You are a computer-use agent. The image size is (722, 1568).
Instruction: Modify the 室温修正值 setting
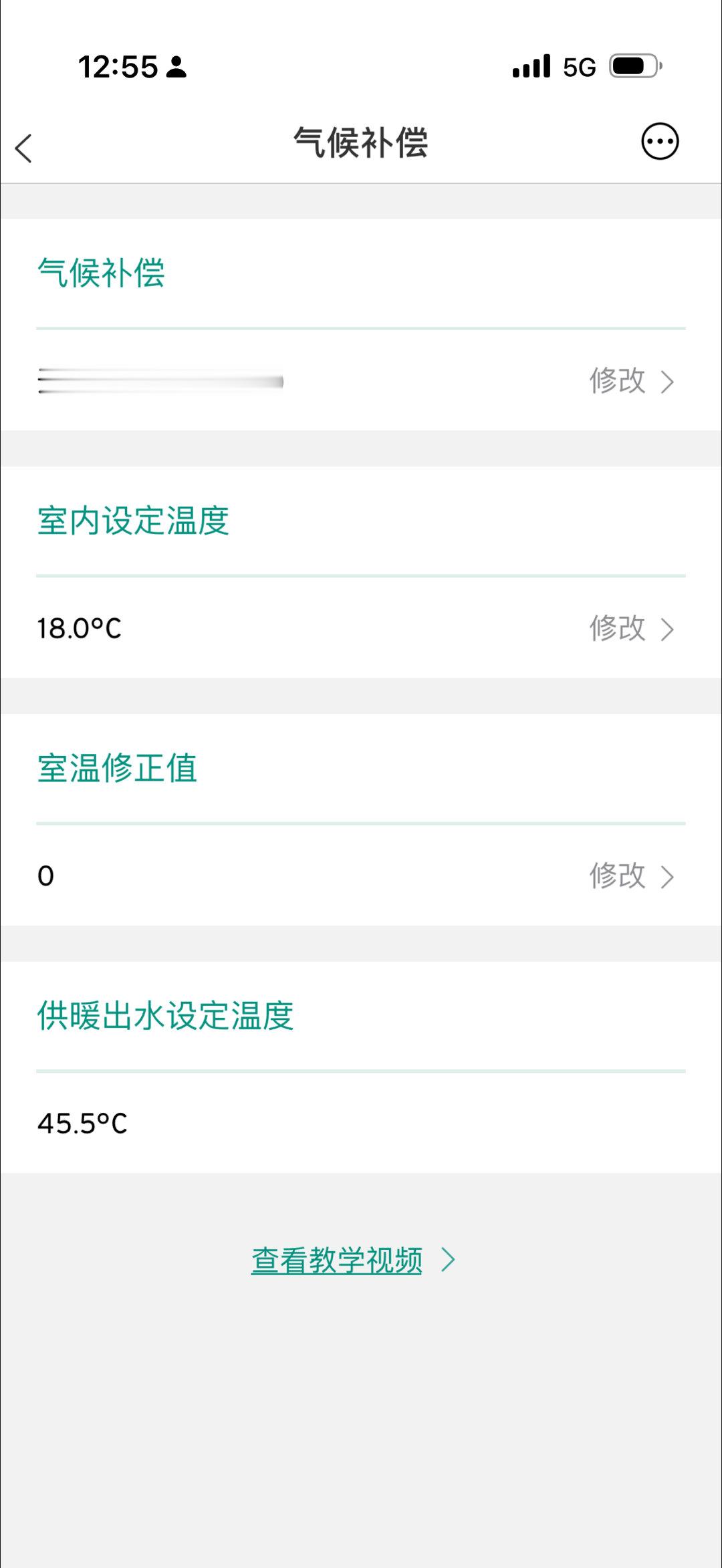tap(631, 876)
